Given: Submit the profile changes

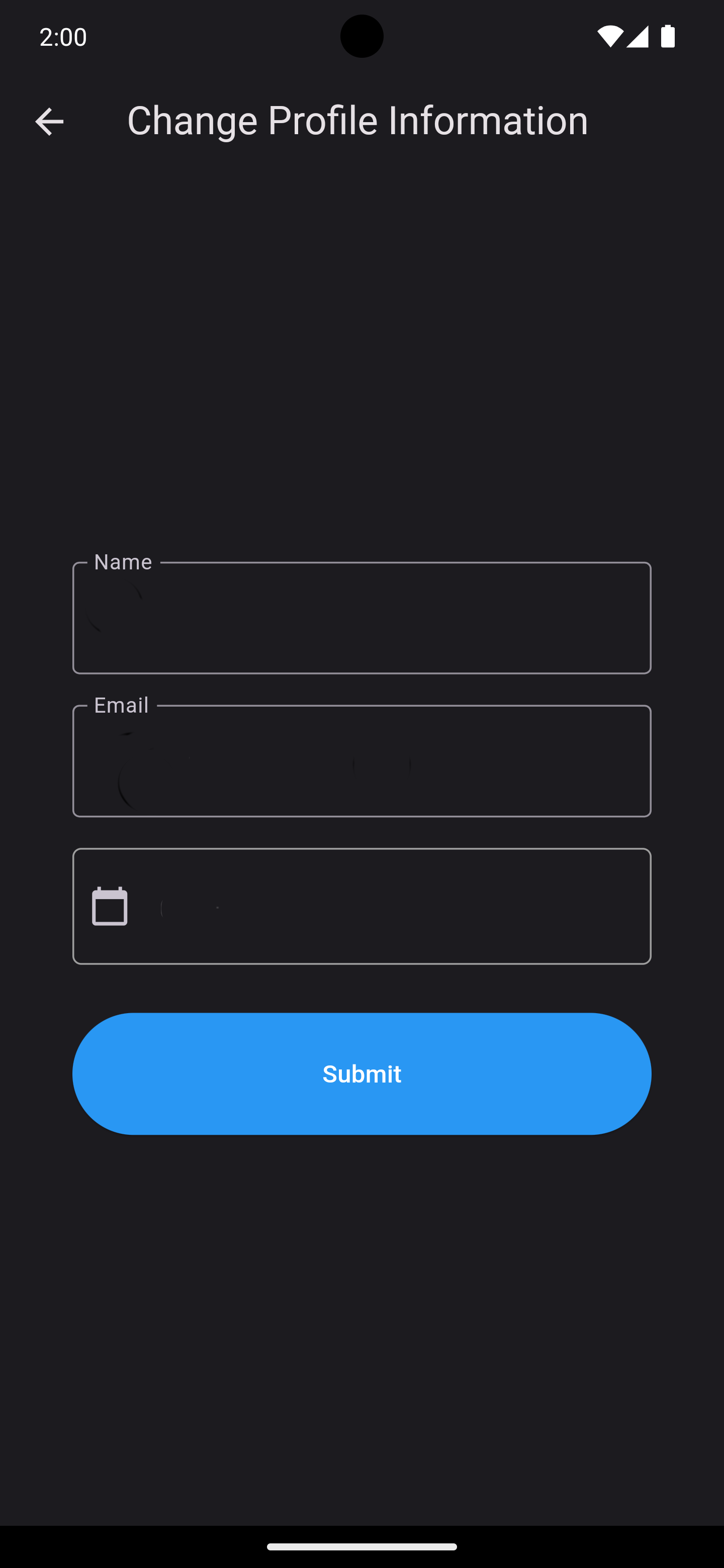Looking at the screenshot, I should click(361, 1074).
